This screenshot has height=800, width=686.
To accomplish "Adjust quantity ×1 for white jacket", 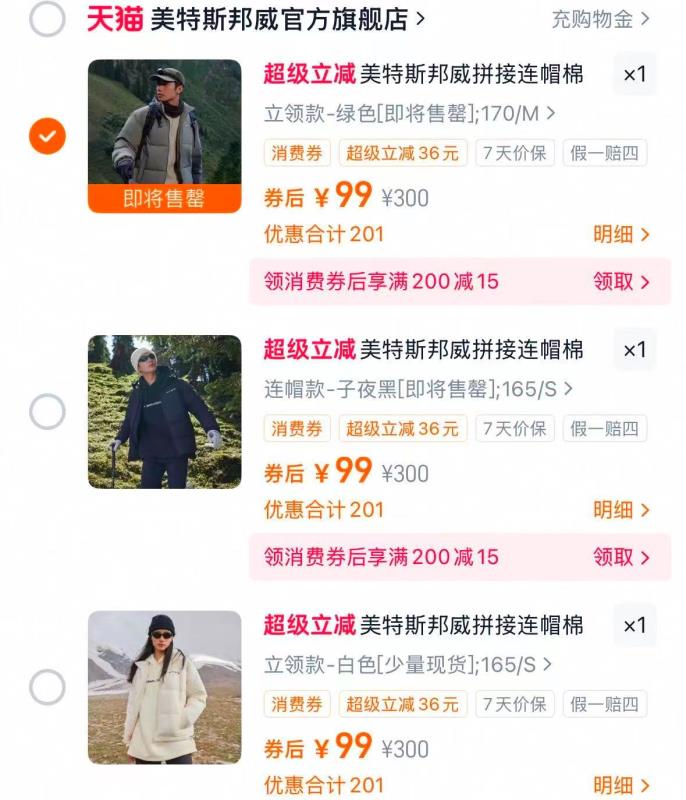I will [x=634, y=626].
